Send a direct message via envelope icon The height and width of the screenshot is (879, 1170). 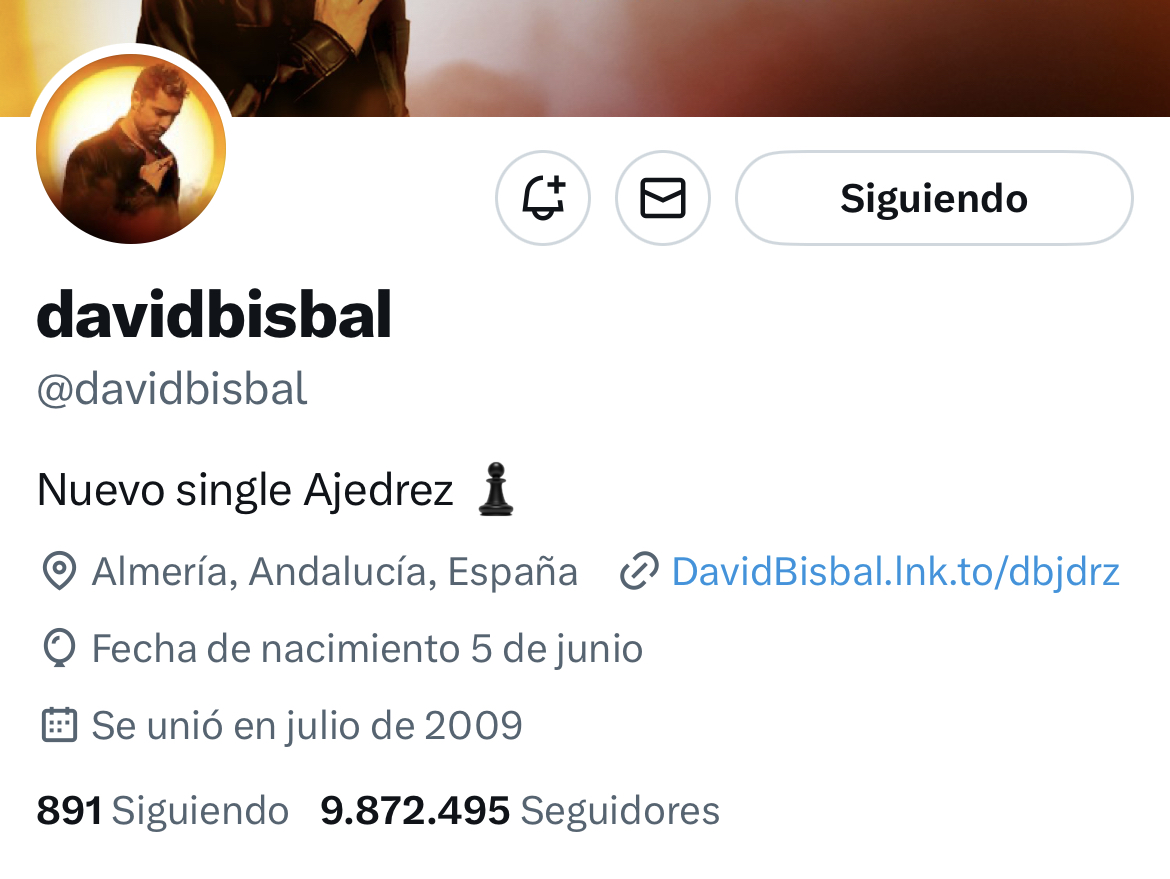[x=662, y=198]
